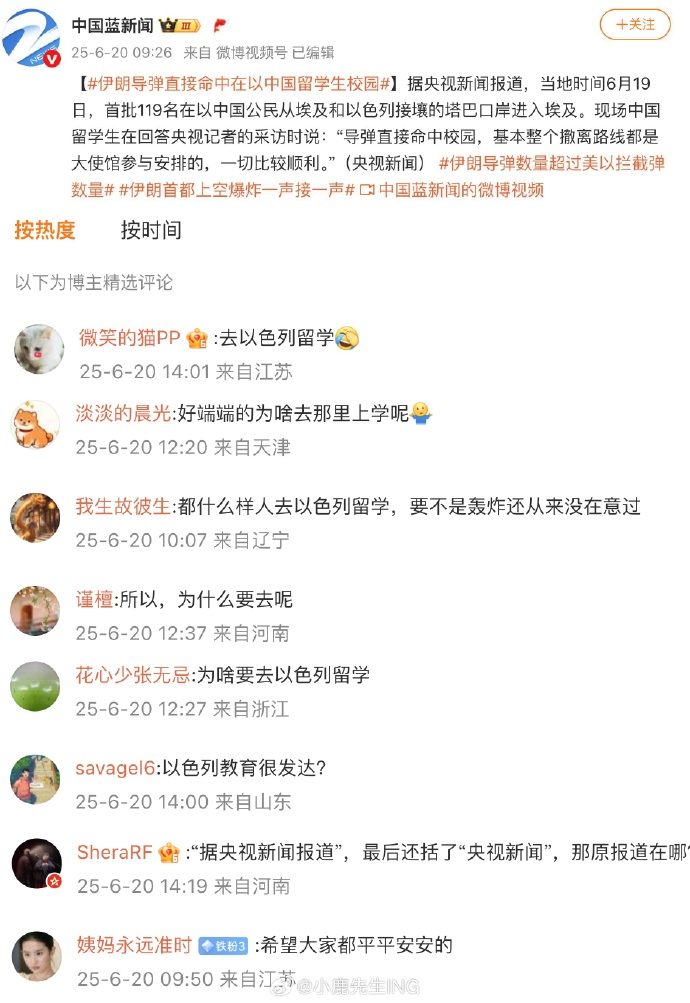Open the #伊朗导弹直接命中在以中国留学生校园# hashtag
Viewport: 690px width, 1003px height.
point(239,82)
